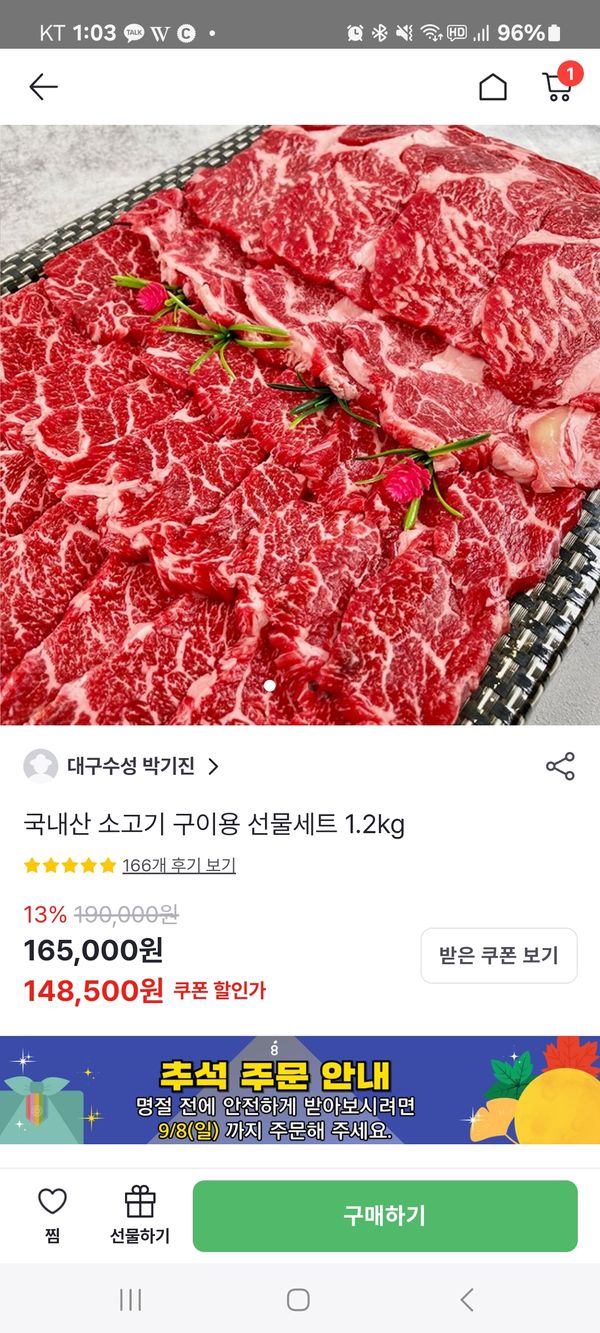Open the 추석 주문 안내 banner
This screenshot has width=600, height=1333.
pos(300,1090)
